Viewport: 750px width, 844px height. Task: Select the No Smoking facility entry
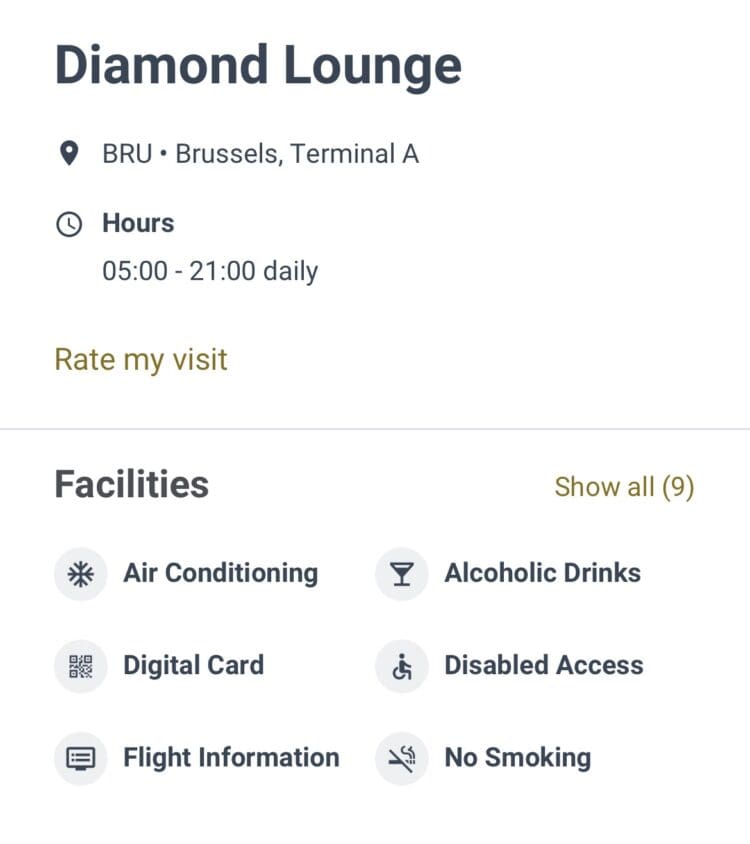[x=516, y=757]
